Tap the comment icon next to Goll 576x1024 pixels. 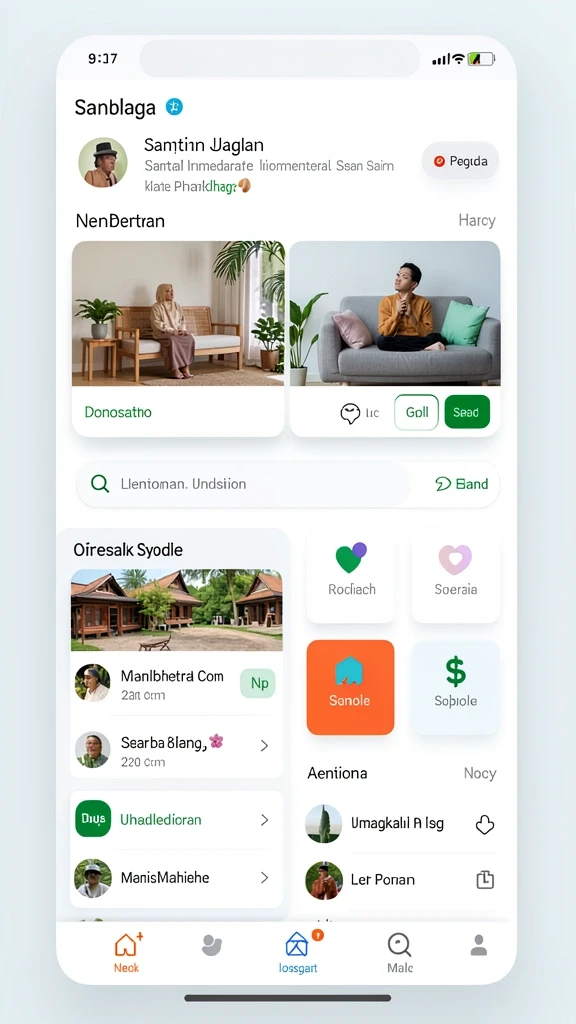351,413
